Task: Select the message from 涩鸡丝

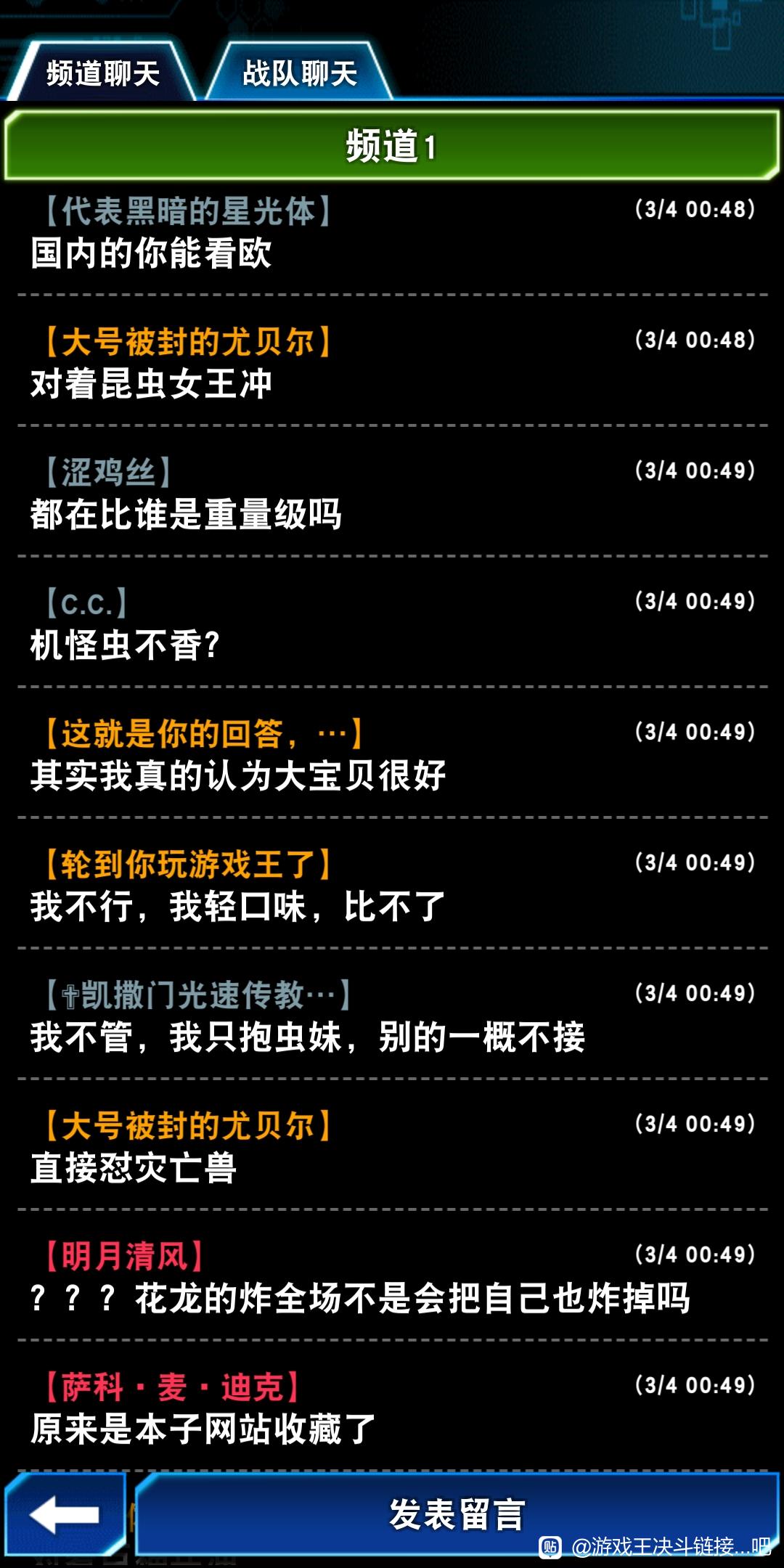Action: (x=392, y=492)
